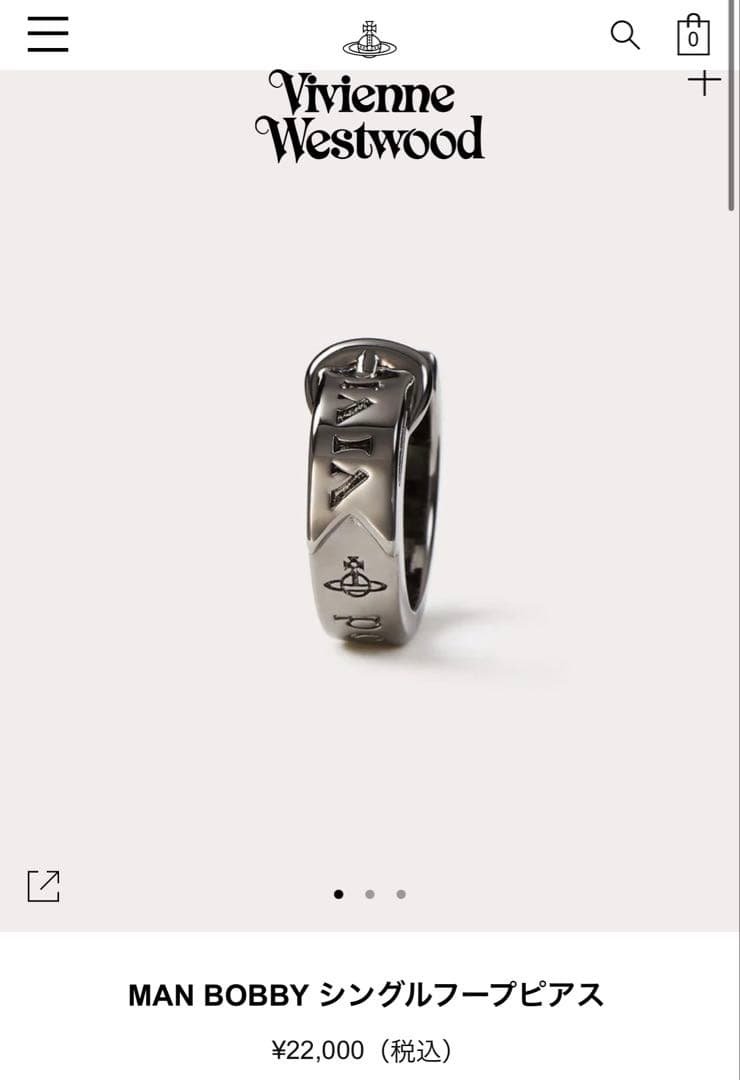View the shopping bag
The image size is (740, 1080).
pyautogui.click(x=693, y=35)
